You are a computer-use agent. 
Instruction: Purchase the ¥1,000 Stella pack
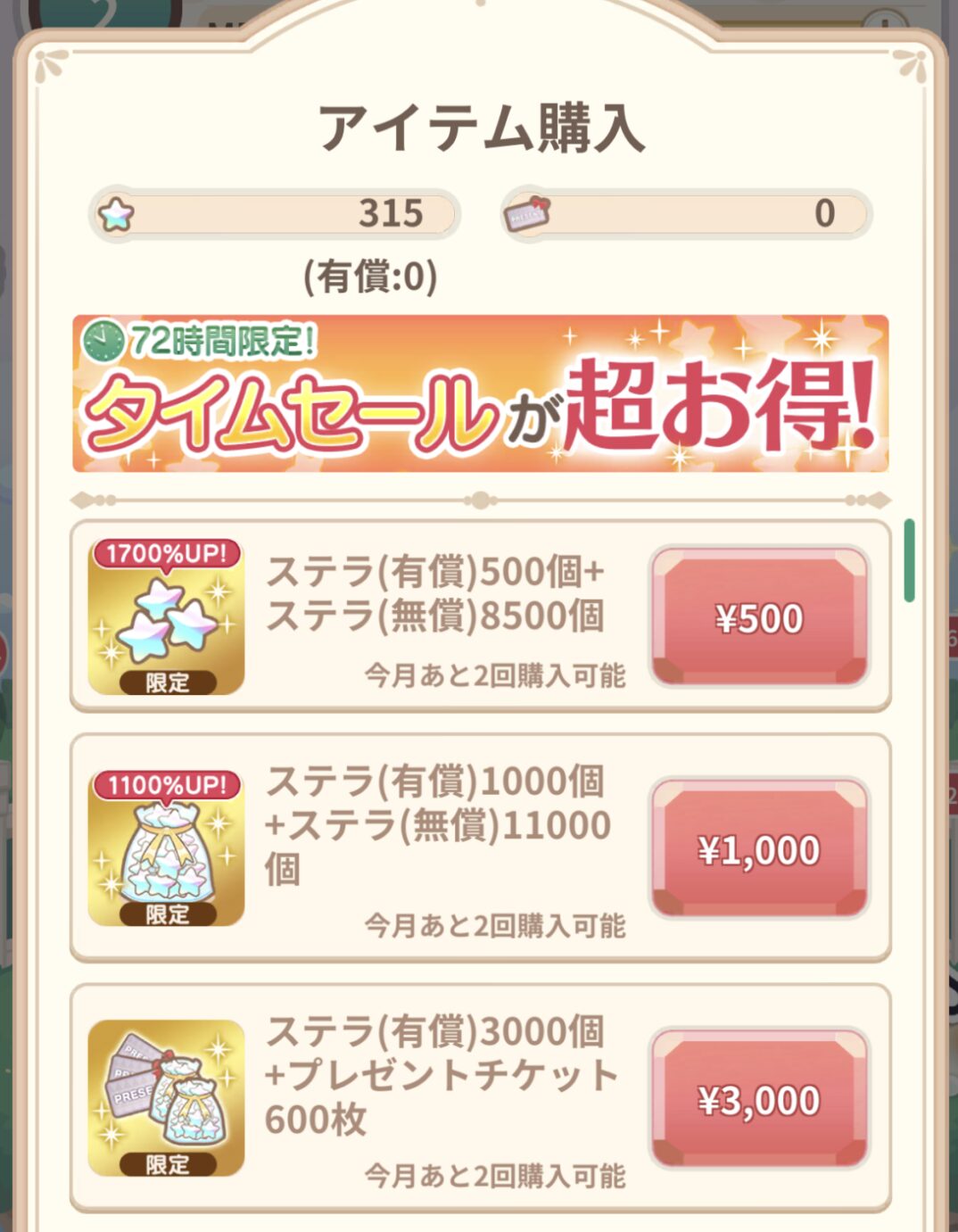759,849
